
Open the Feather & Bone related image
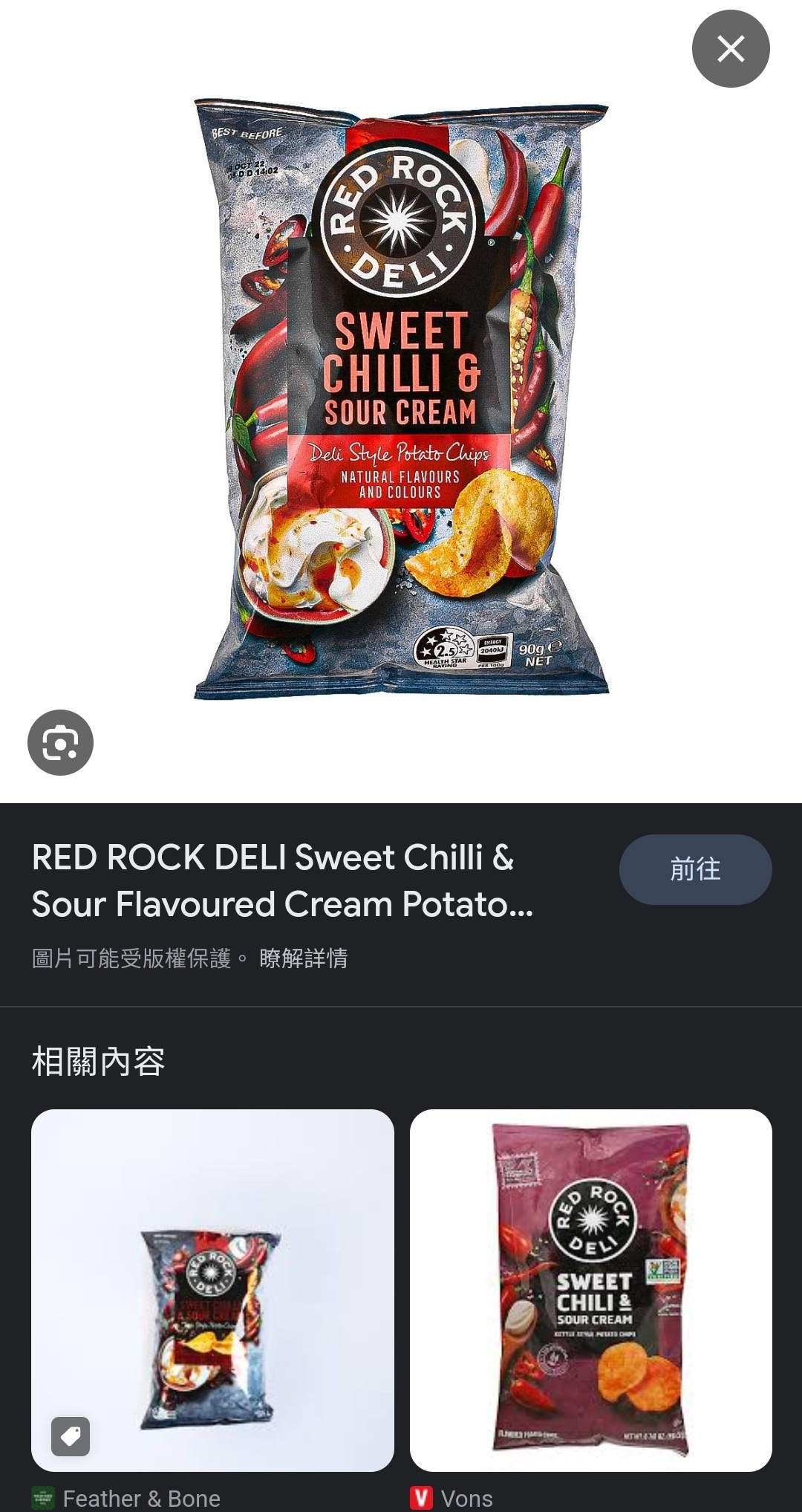(212, 1291)
